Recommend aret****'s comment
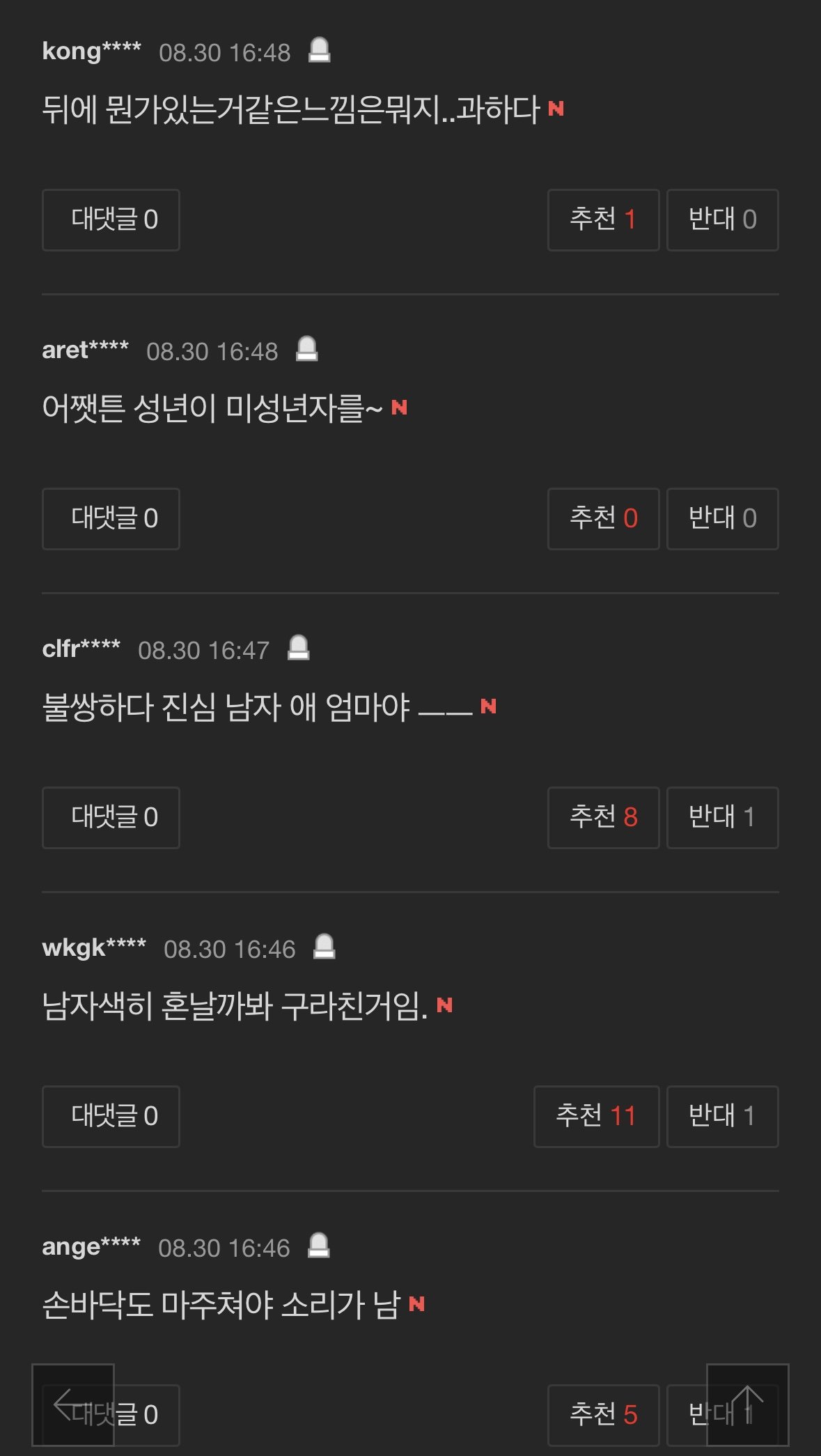Image resolution: width=821 pixels, height=1456 pixels. click(x=603, y=519)
